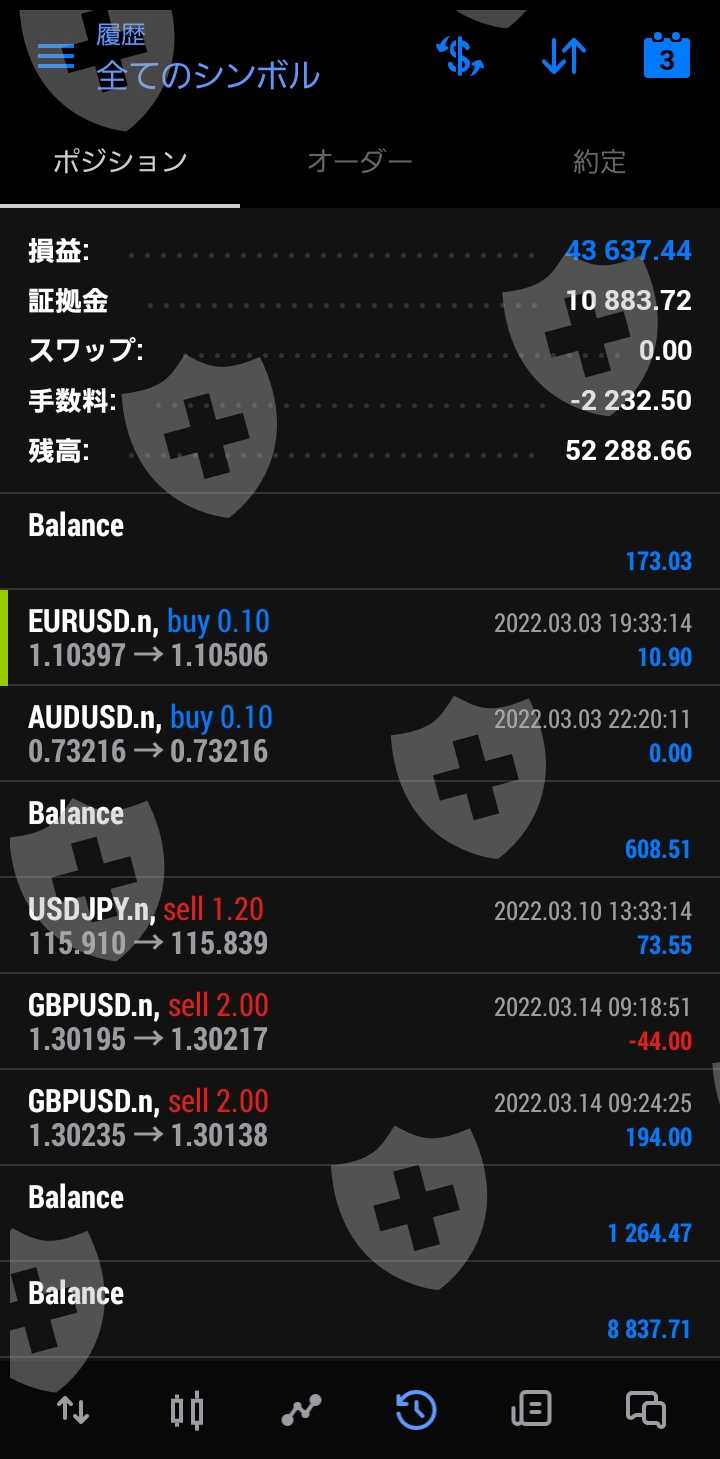Open the AUDUSD.n buy 0.10 position
Image resolution: width=720 pixels, height=1459 pixels.
360,734
